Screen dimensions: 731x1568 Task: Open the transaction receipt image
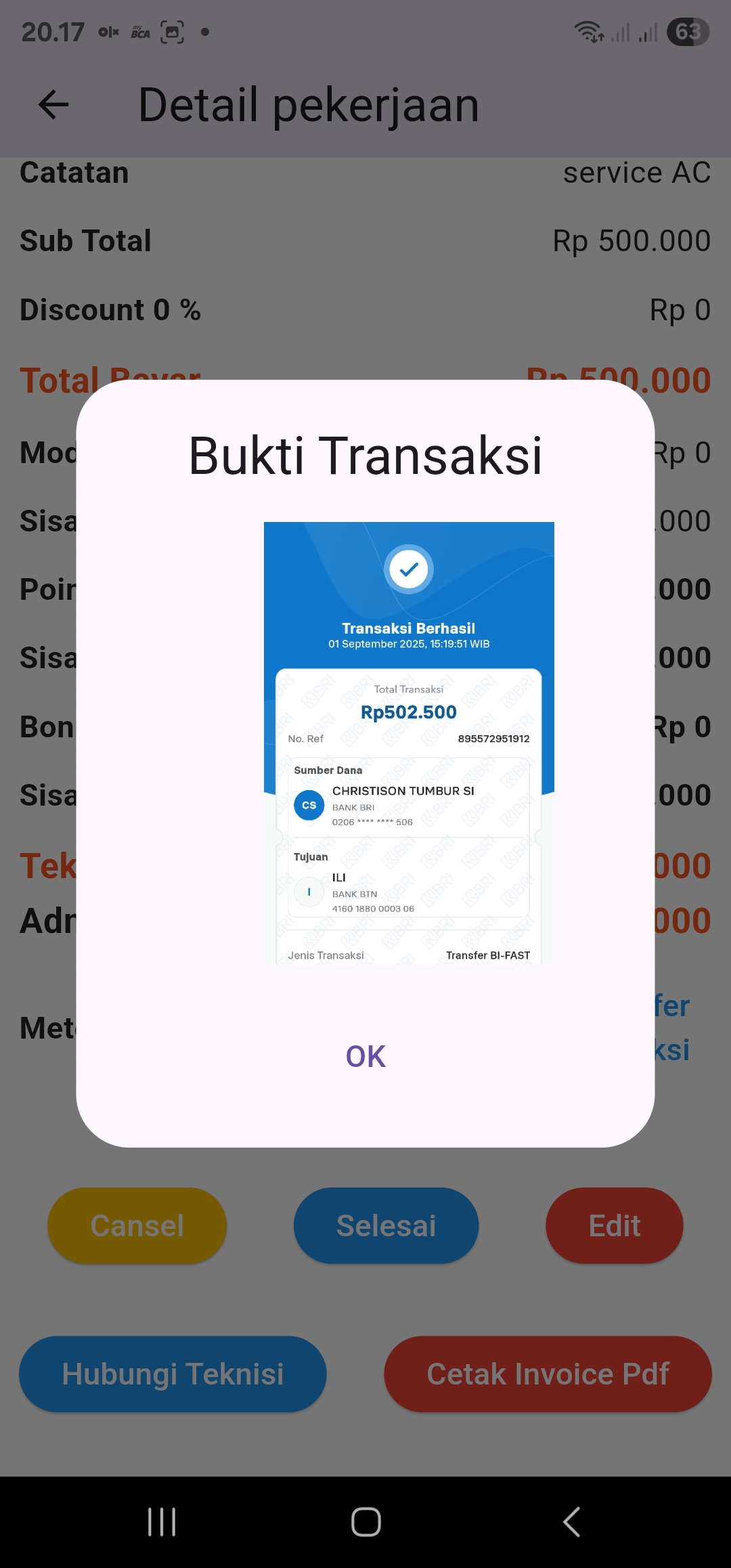(409, 743)
